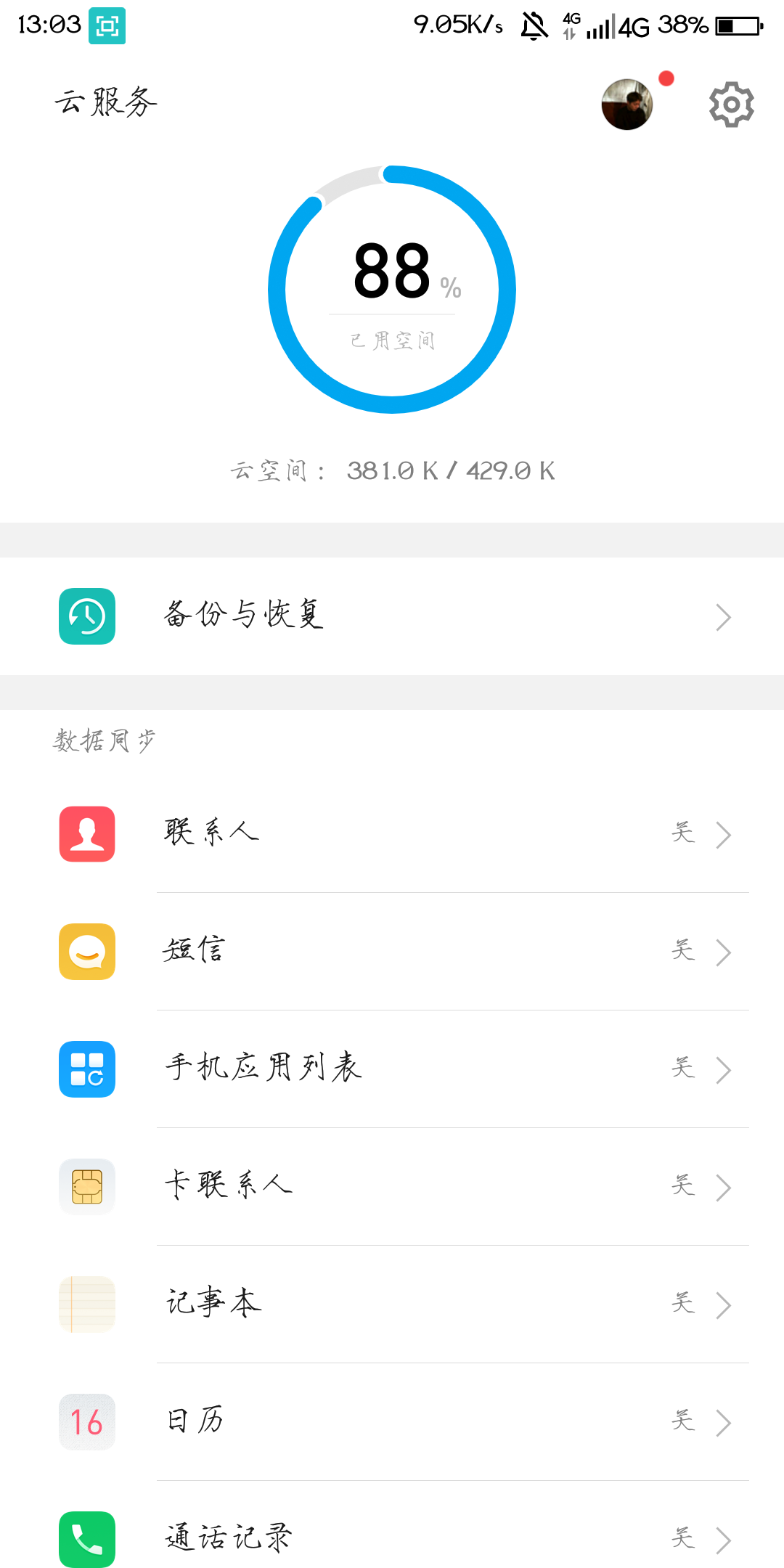
Task: Click the green 通话记录 call log icon
Action: pyautogui.click(x=86, y=1539)
